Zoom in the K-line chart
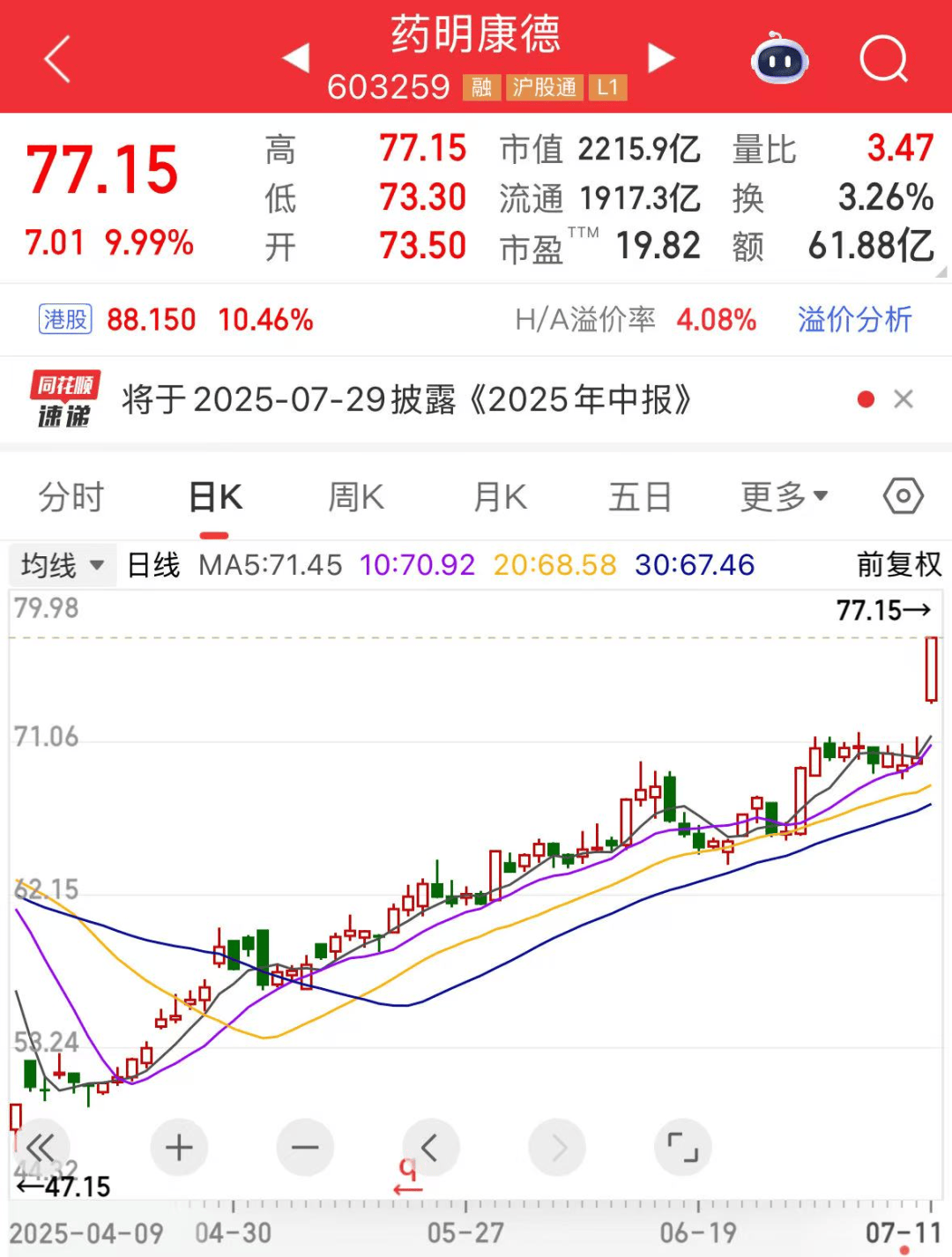 [179, 1147]
